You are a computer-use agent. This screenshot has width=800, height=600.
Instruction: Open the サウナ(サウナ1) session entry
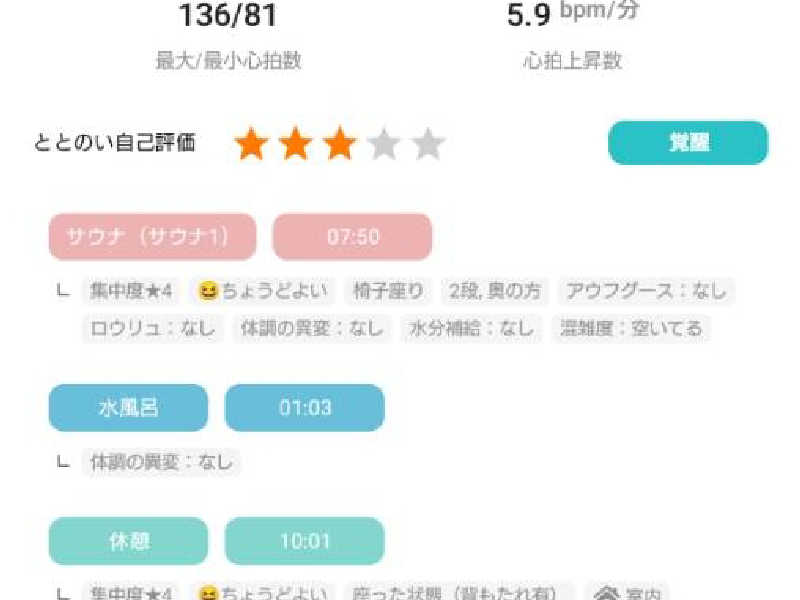pos(152,237)
